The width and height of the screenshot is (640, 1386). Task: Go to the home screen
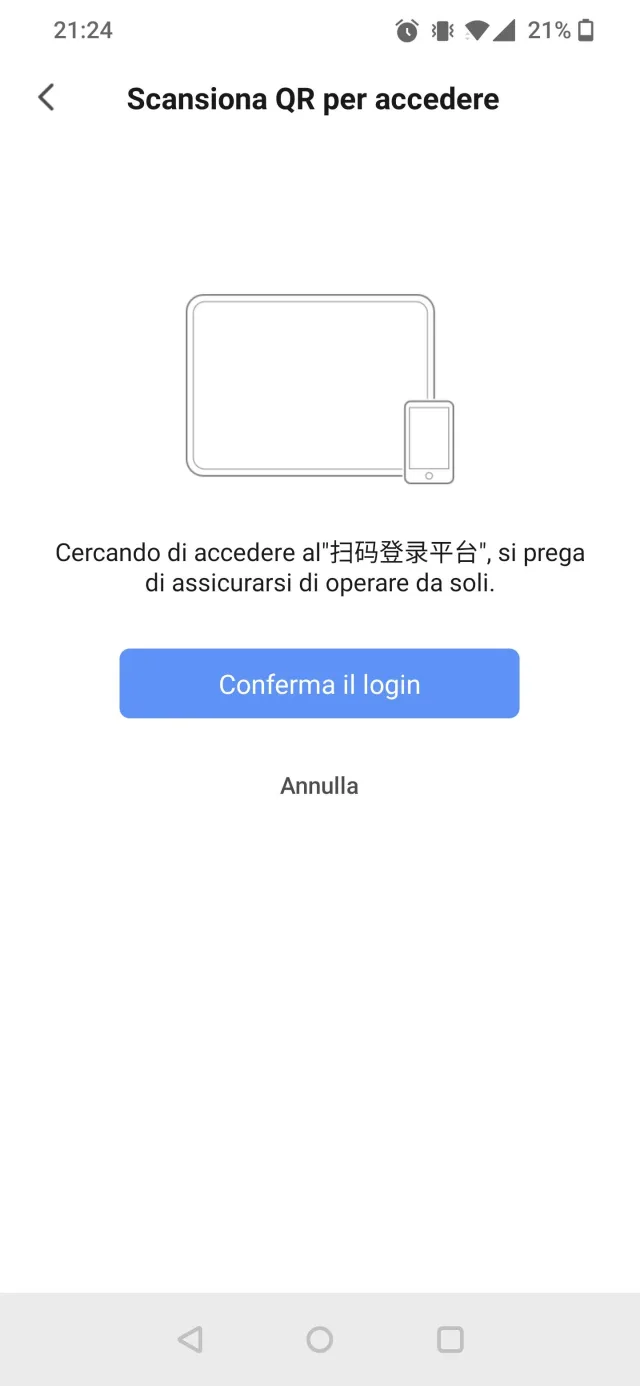click(x=320, y=1339)
